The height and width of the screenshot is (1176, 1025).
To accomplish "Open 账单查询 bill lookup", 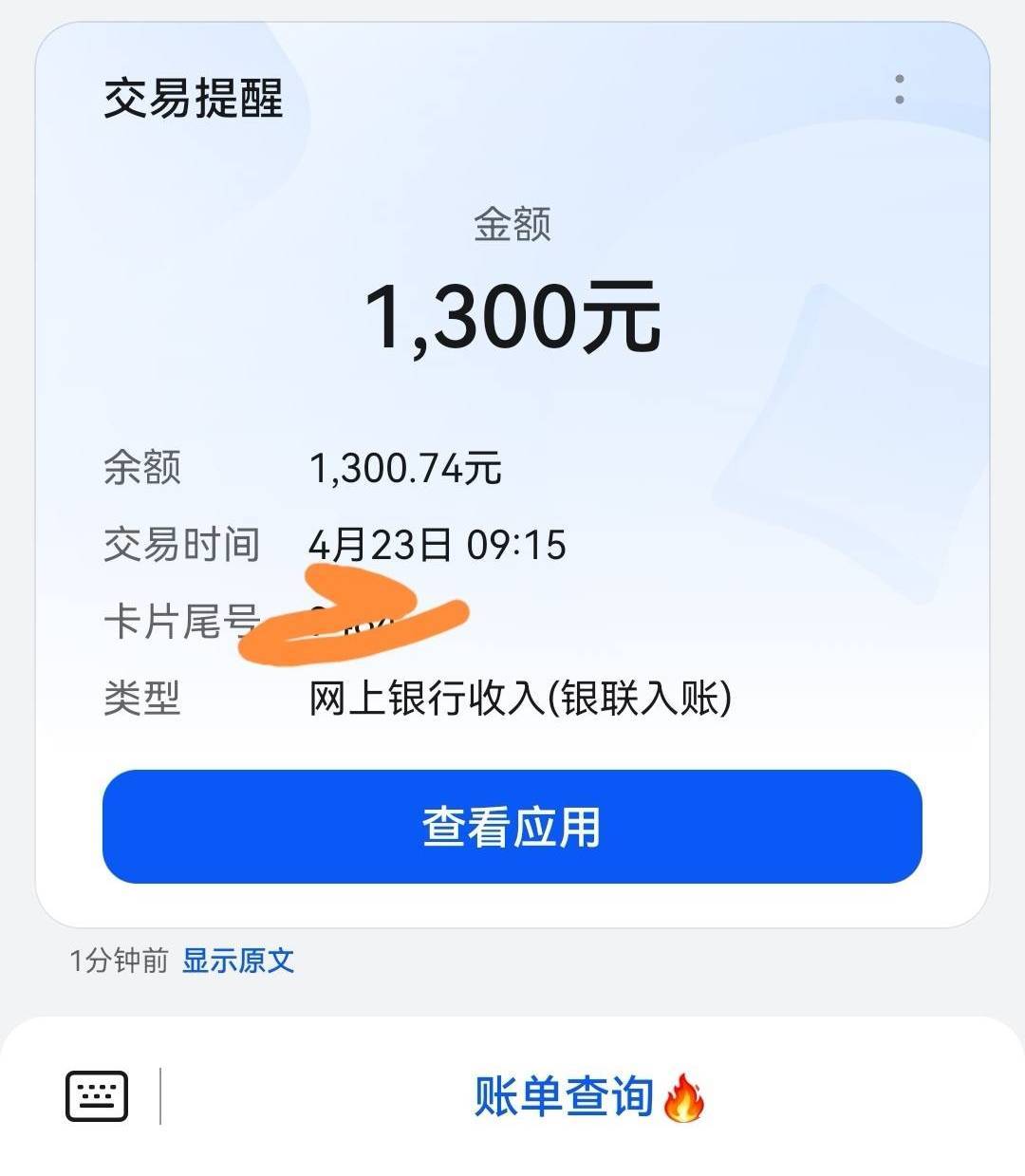I will tap(588, 1097).
